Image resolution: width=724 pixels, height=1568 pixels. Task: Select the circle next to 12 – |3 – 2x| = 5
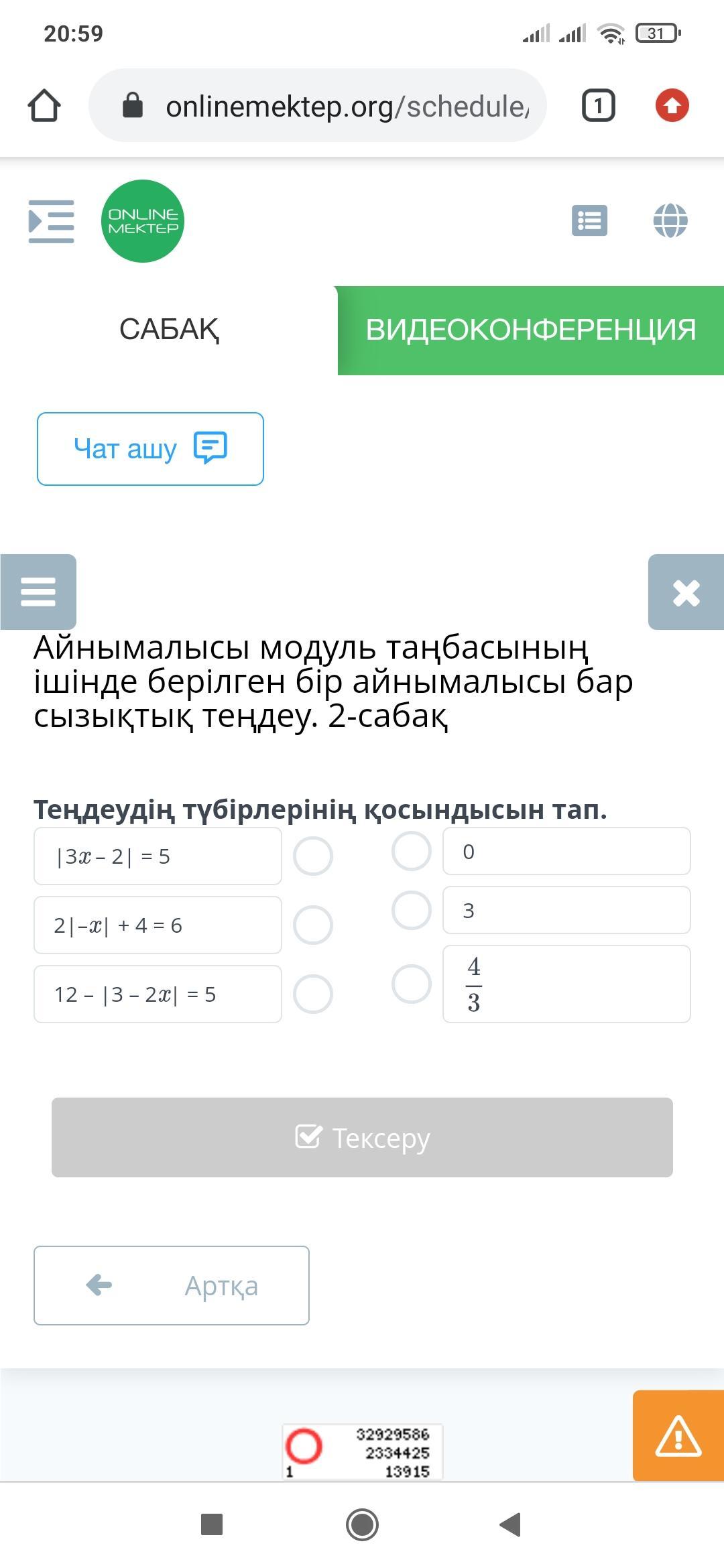[313, 994]
